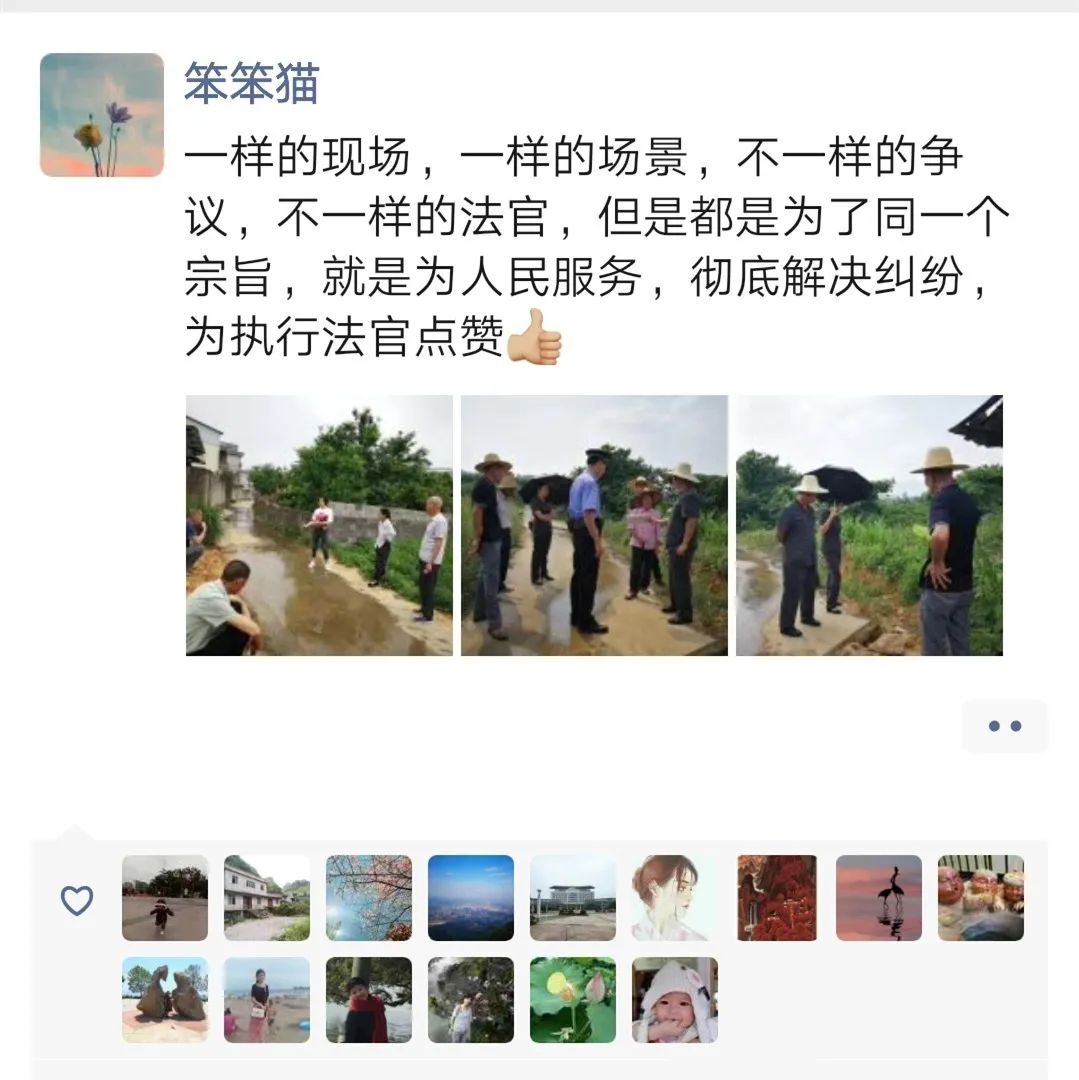This screenshot has height=1080, width=1079.
Task: Open liker avatar with red autumn leaves
Action: click(x=777, y=897)
